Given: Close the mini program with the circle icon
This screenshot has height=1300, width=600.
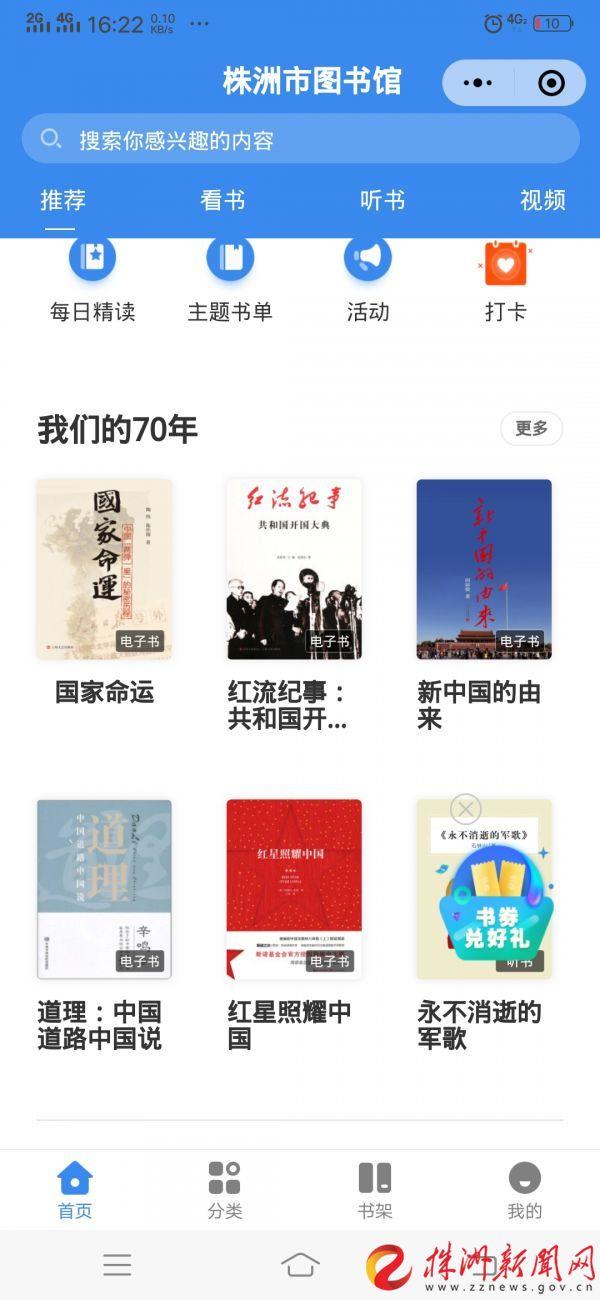Looking at the screenshot, I should (551, 83).
